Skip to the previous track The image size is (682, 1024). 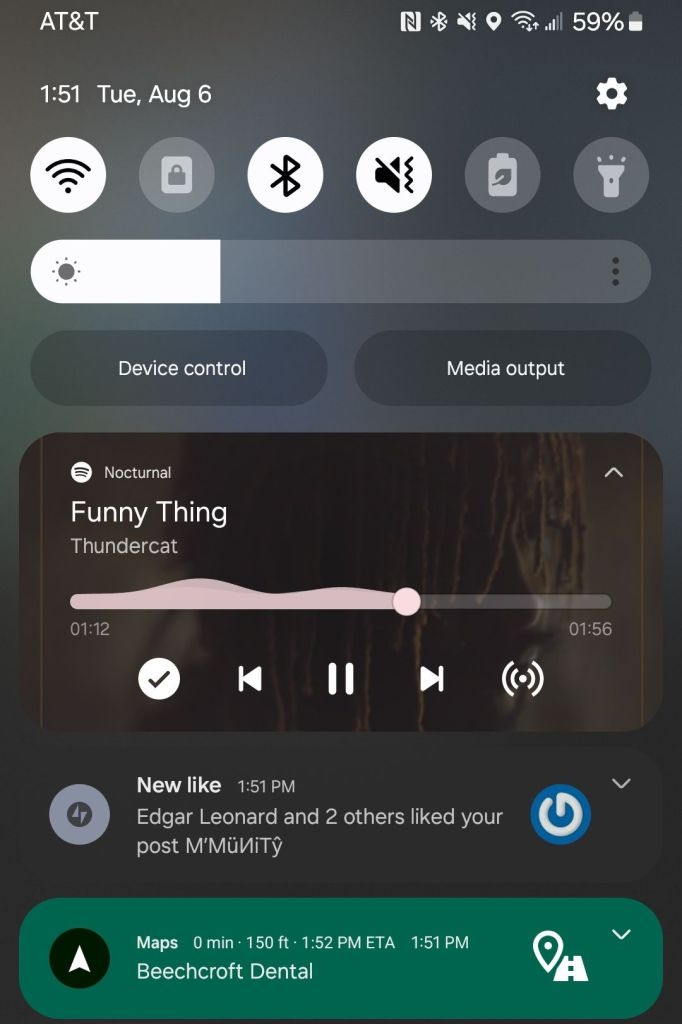pyautogui.click(x=249, y=680)
